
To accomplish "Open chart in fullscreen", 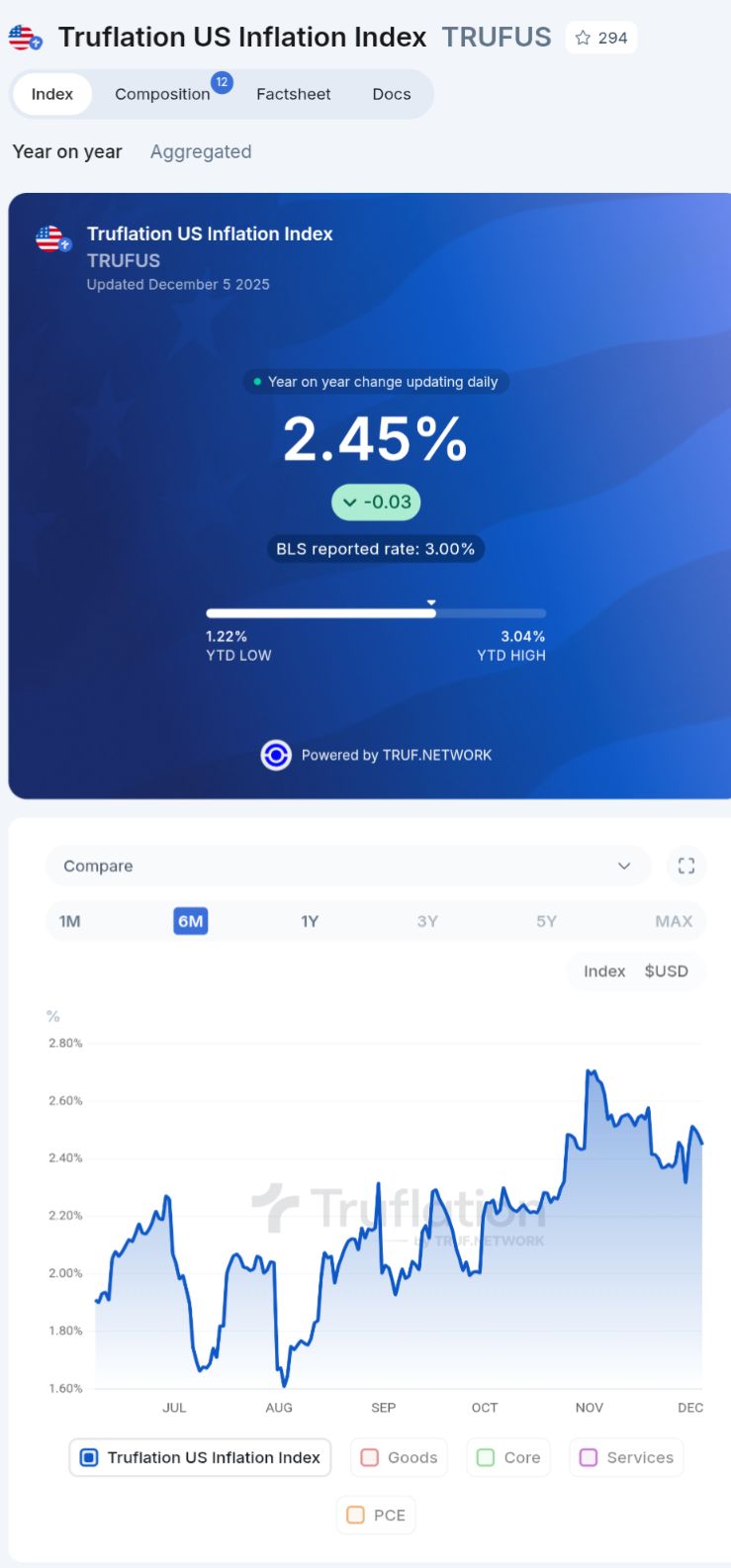I will [686, 866].
